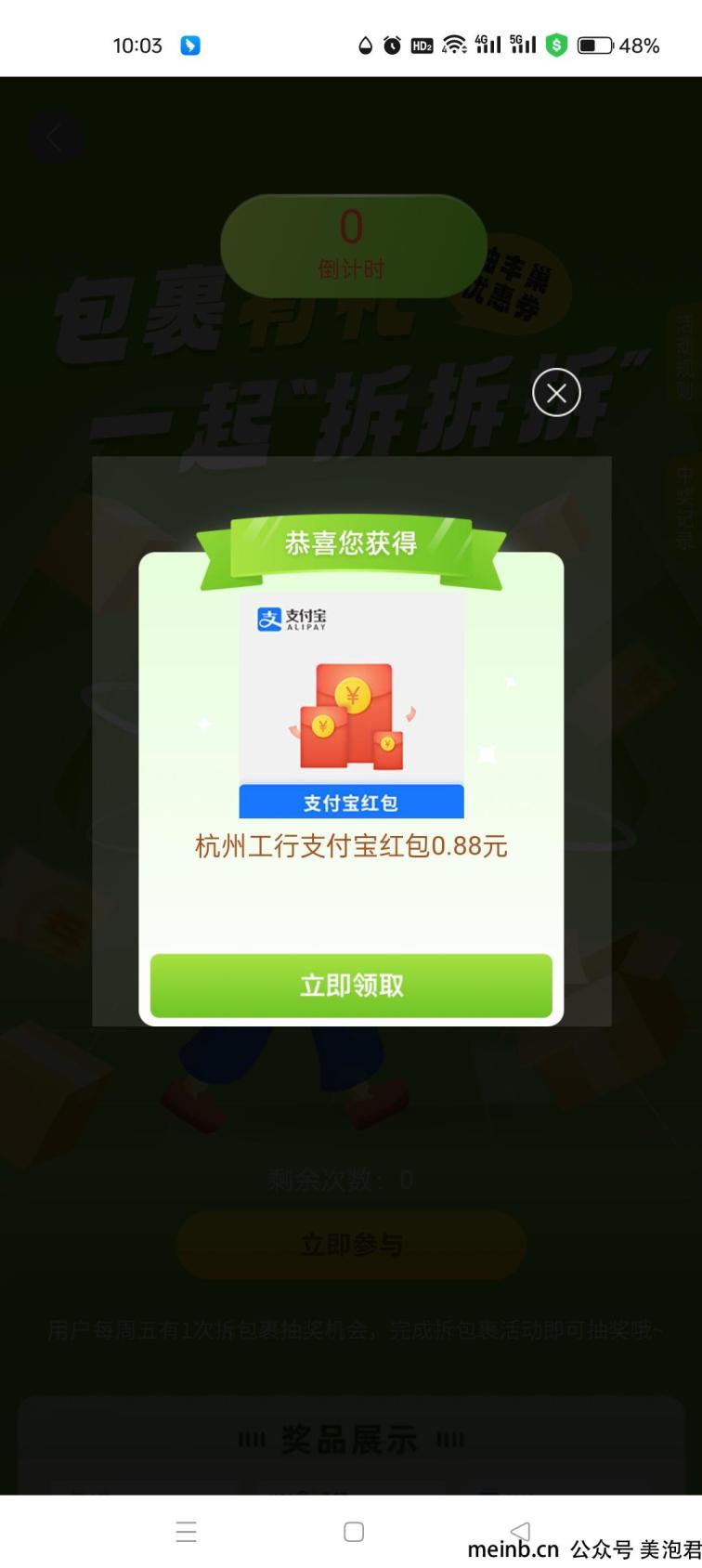The height and width of the screenshot is (1568, 702).
Task: Claim the reward with 立即领取
Action: coord(351,986)
